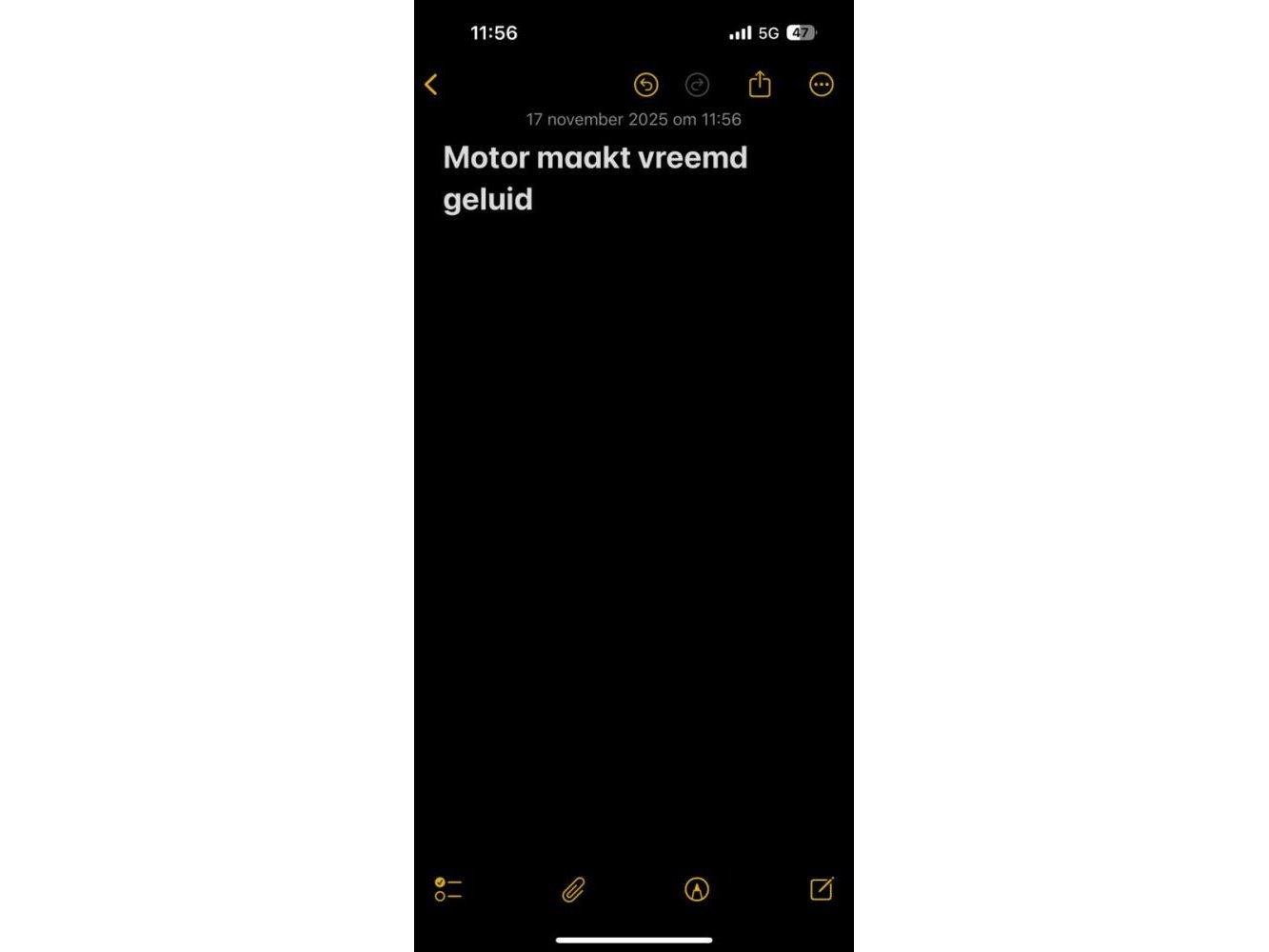Open the more options menu
This screenshot has width=1269, height=952.
coord(821,85)
